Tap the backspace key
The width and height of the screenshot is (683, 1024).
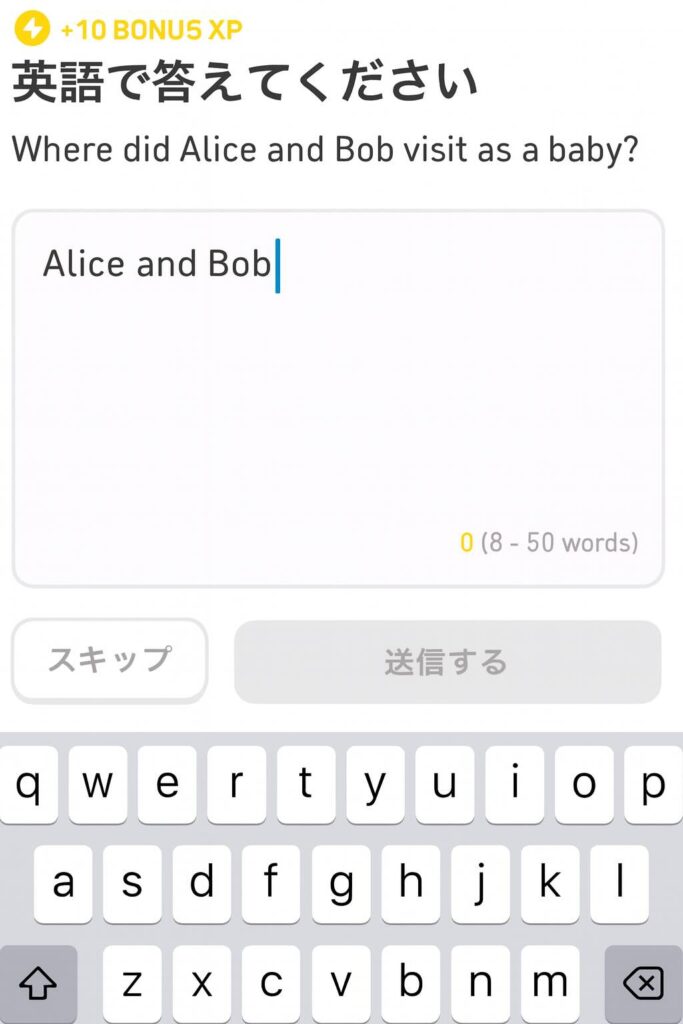coord(643,985)
